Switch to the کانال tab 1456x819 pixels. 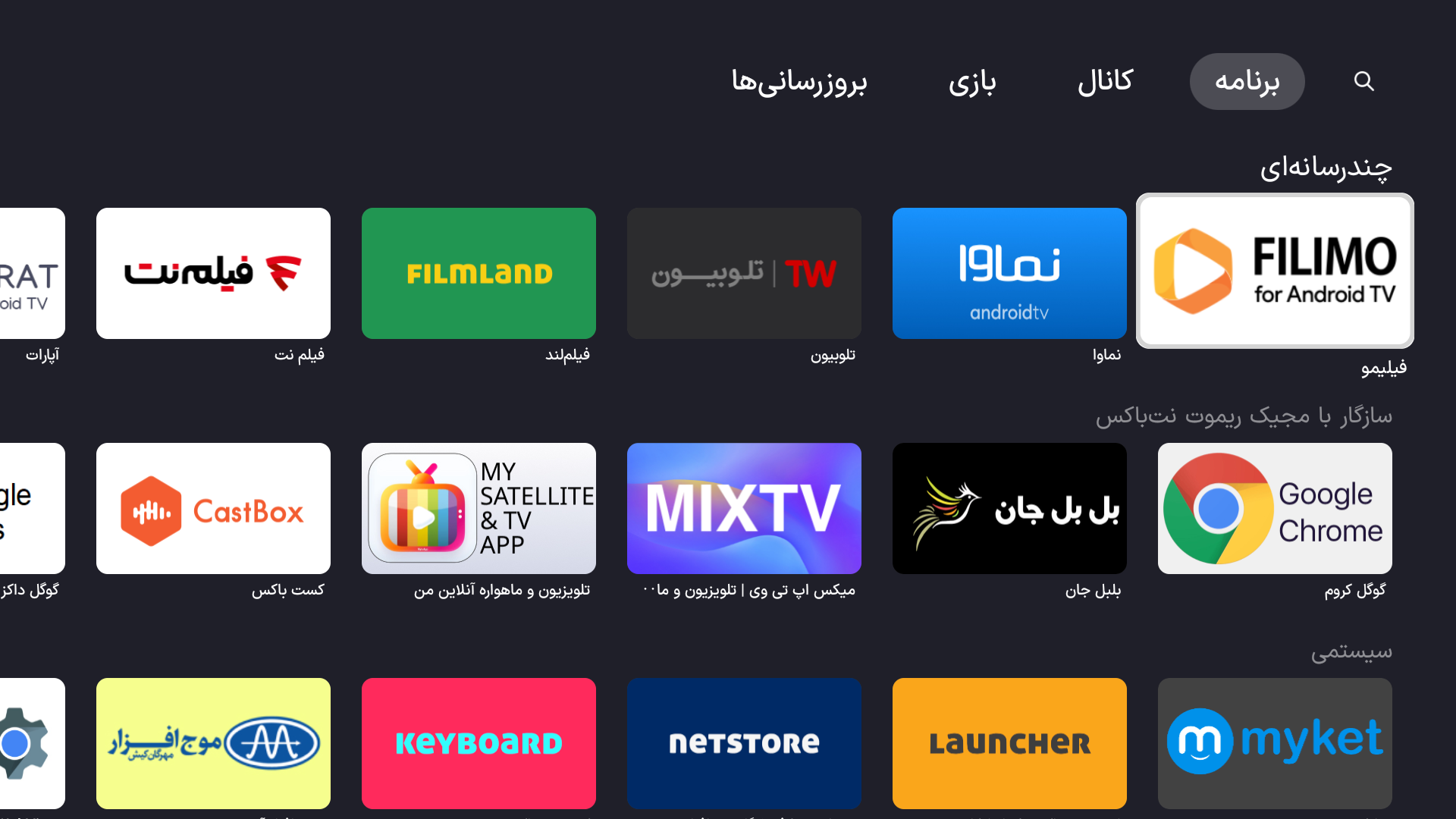pos(1105,81)
